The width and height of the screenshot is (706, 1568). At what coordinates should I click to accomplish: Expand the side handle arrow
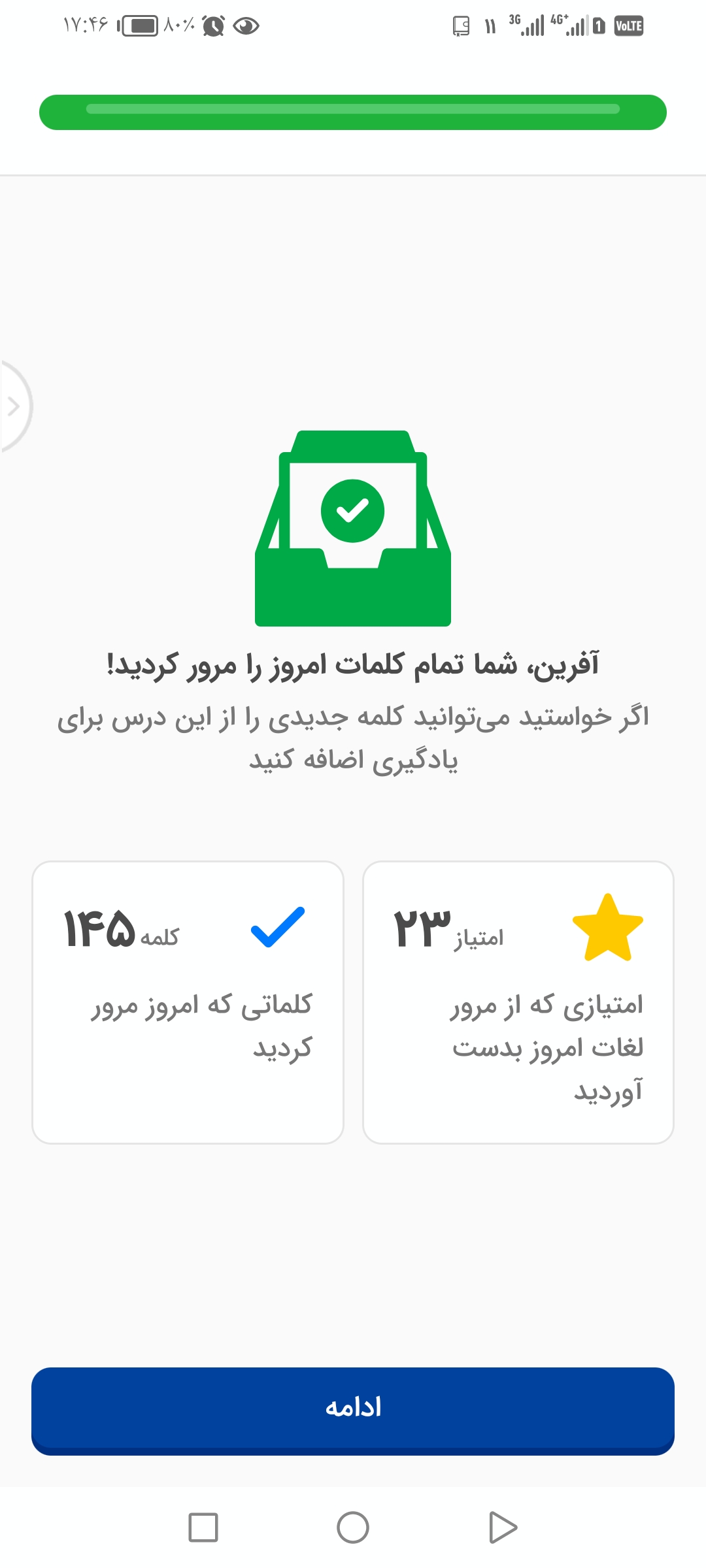tap(13, 406)
